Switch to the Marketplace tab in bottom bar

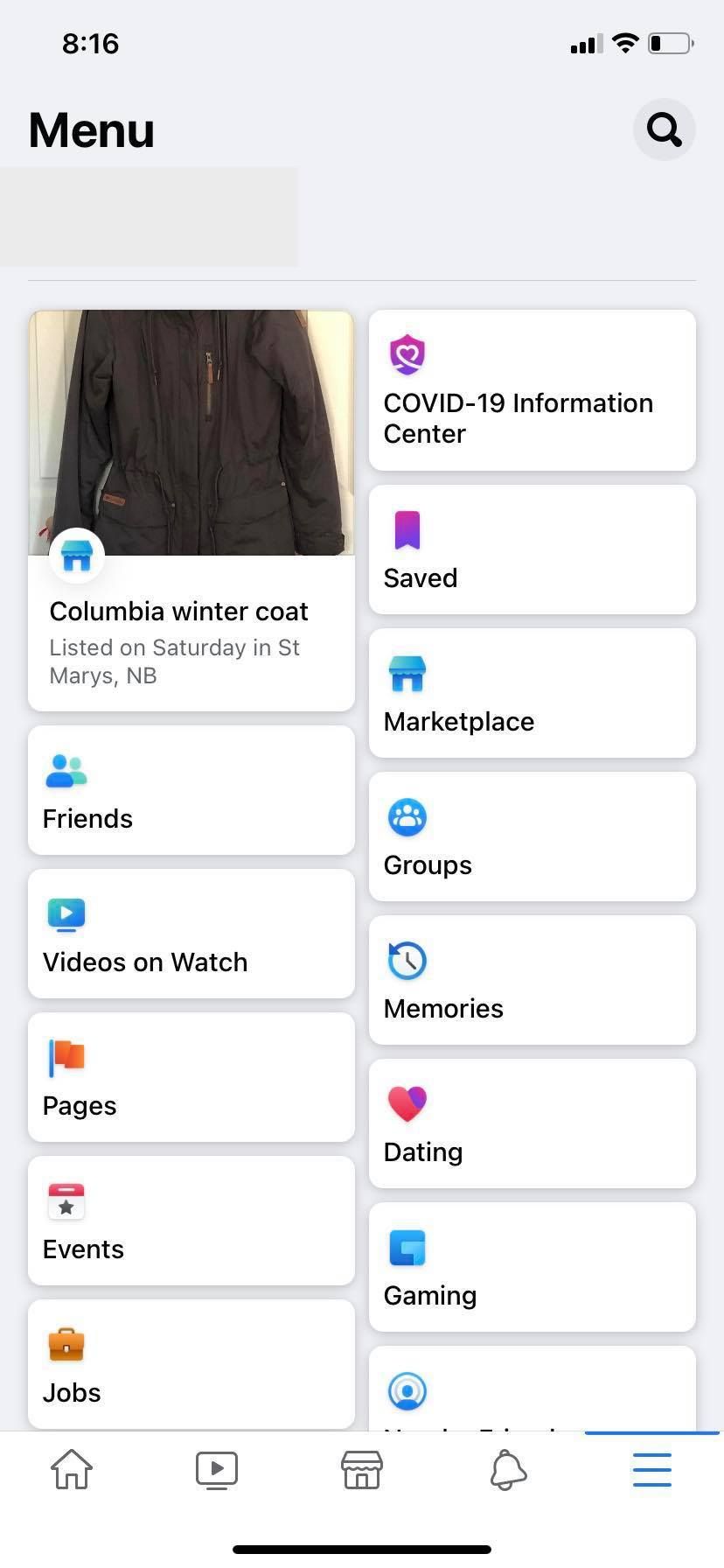click(361, 1470)
